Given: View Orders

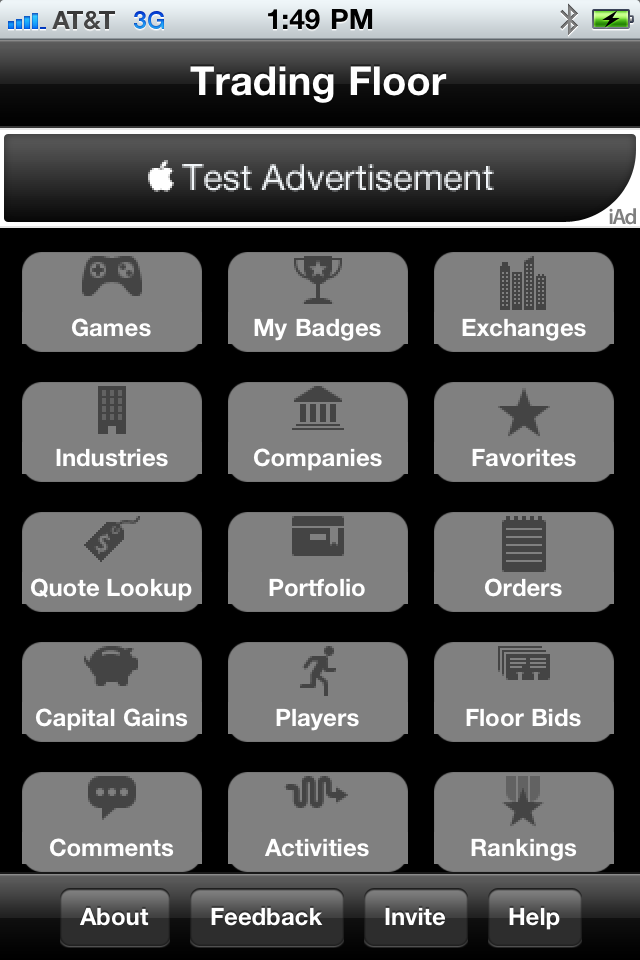Looking at the screenshot, I should point(524,562).
